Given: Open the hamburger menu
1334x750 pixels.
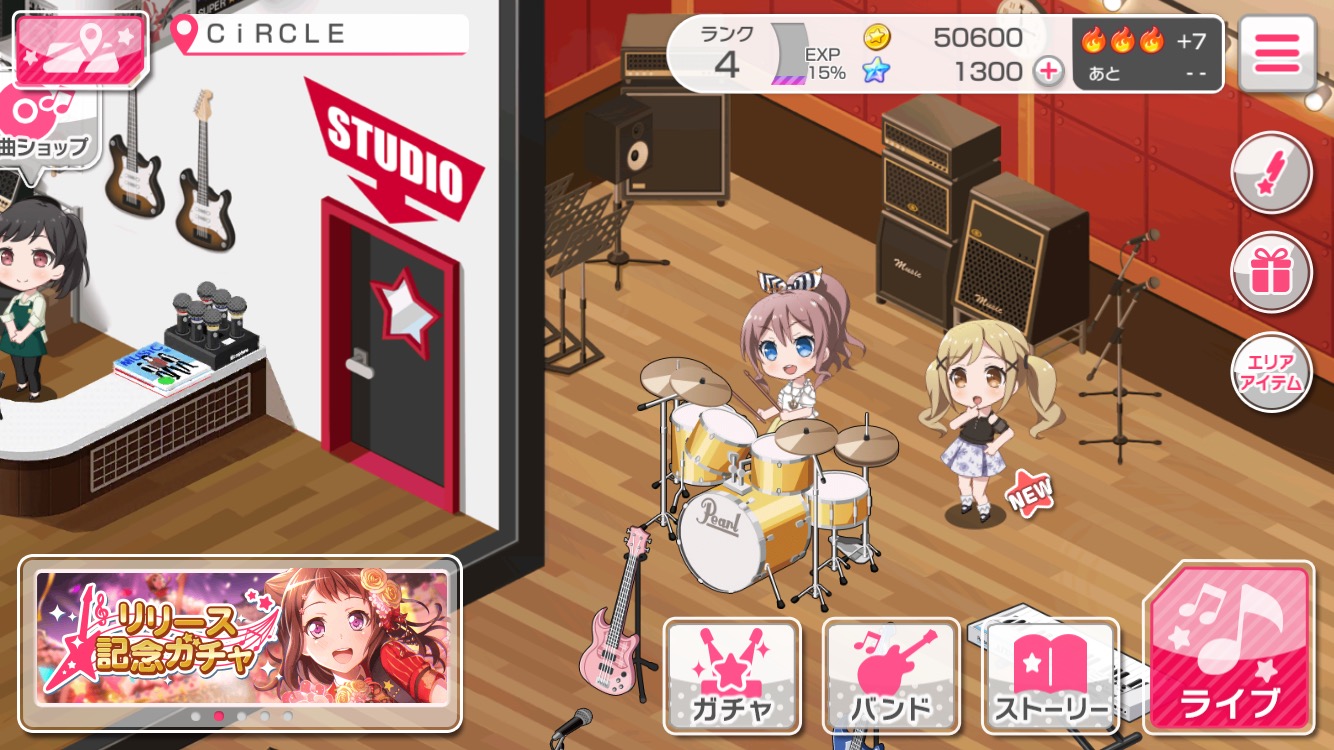Looking at the screenshot, I should (x=1276, y=54).
